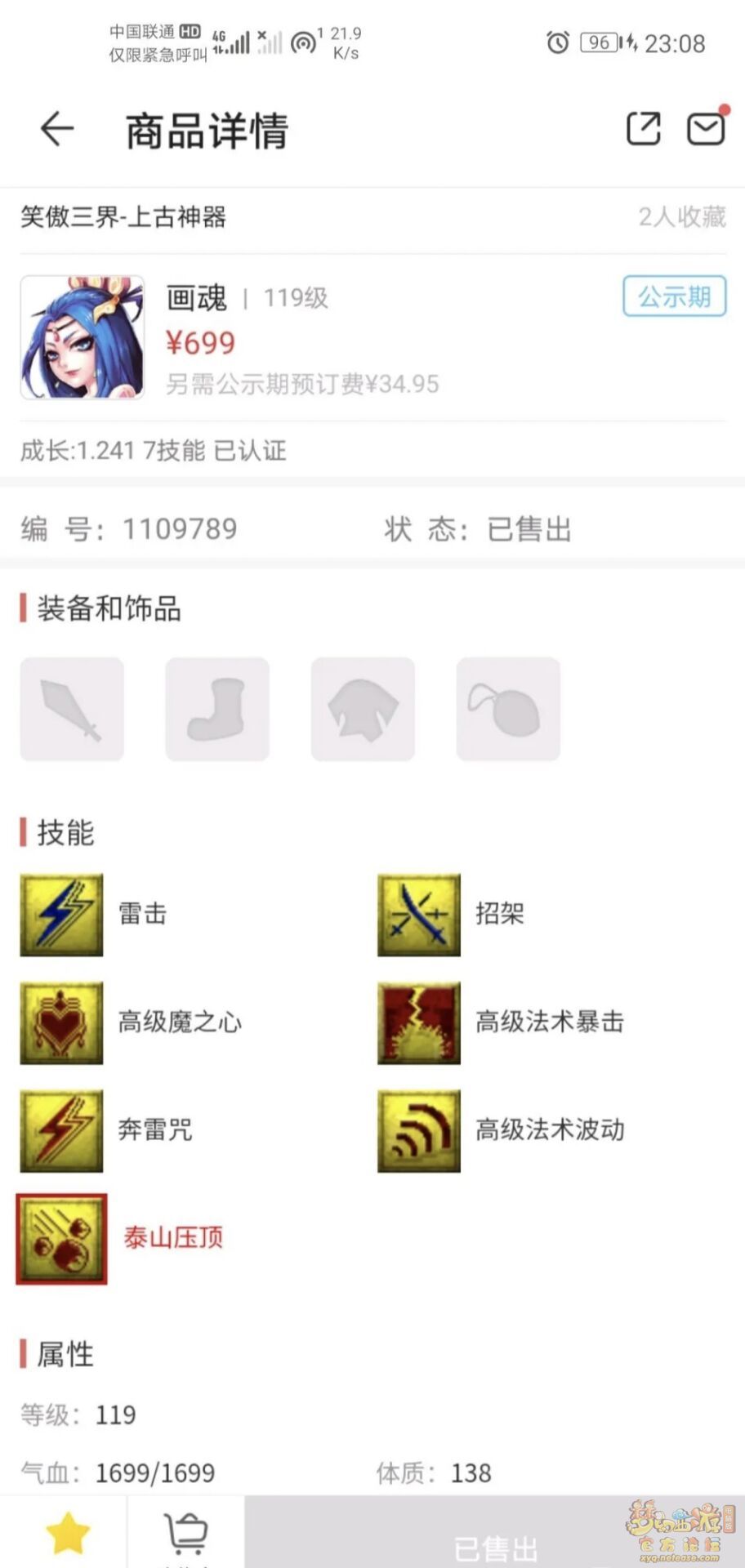Go back from the 商品详情 page
Screen dimensions: 745x1568
tap(57, 129)
